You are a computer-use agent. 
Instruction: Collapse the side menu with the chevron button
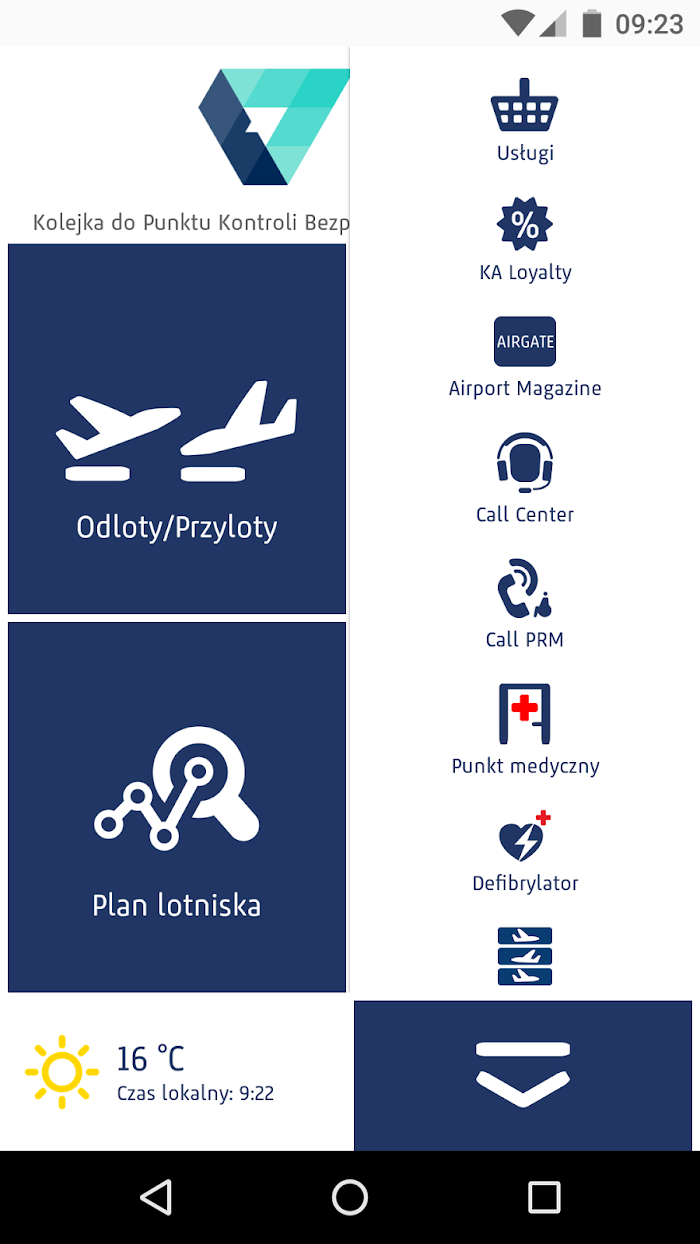click(x=523, y=1075)
